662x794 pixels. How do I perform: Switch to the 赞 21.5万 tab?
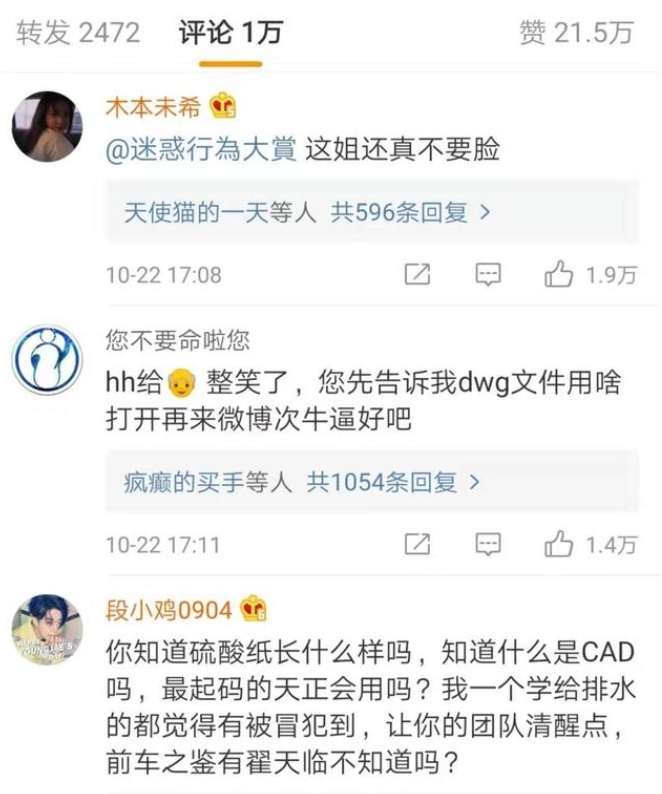point(575,32)
